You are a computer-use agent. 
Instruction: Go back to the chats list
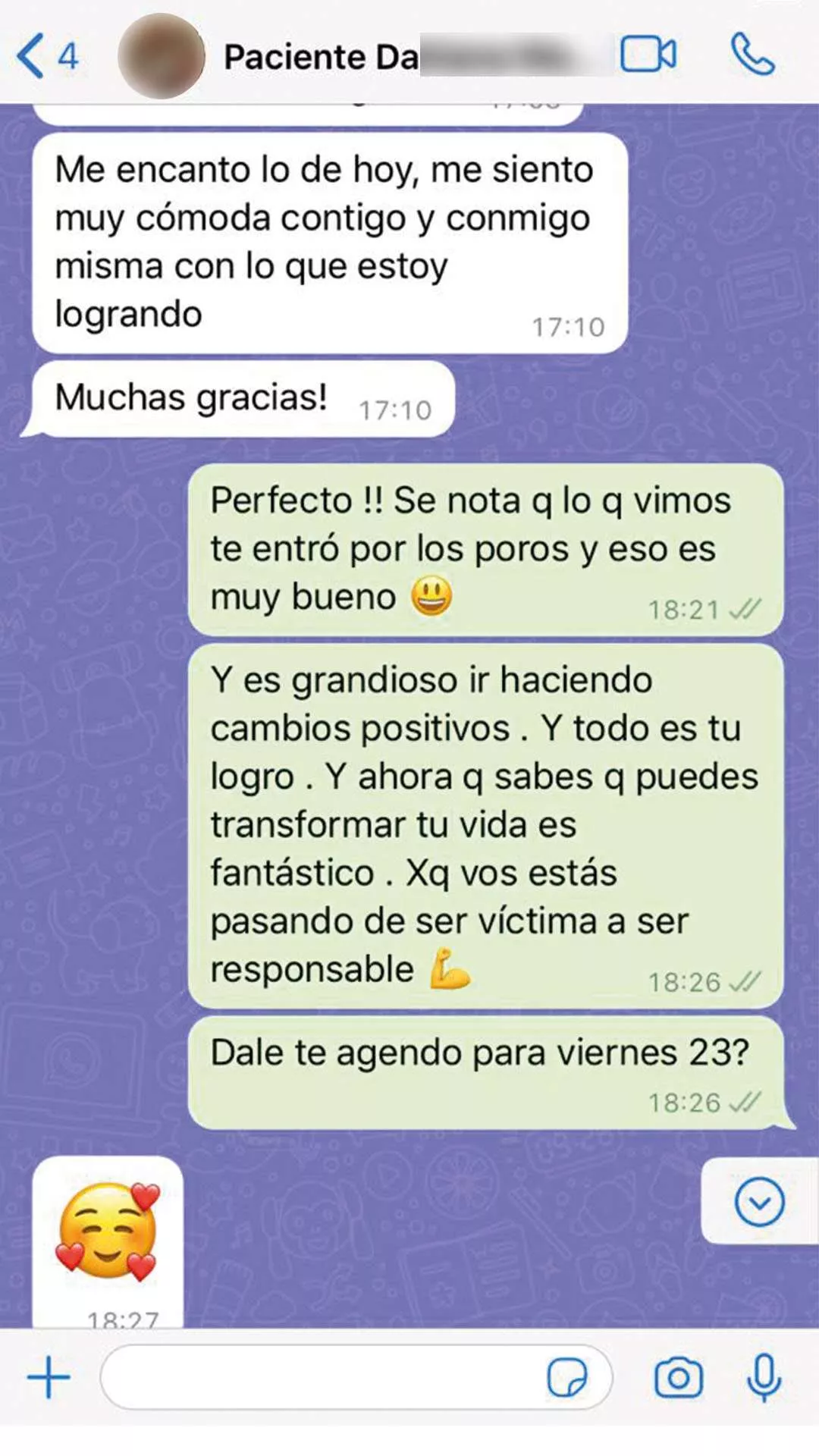(x=45, y=56)
